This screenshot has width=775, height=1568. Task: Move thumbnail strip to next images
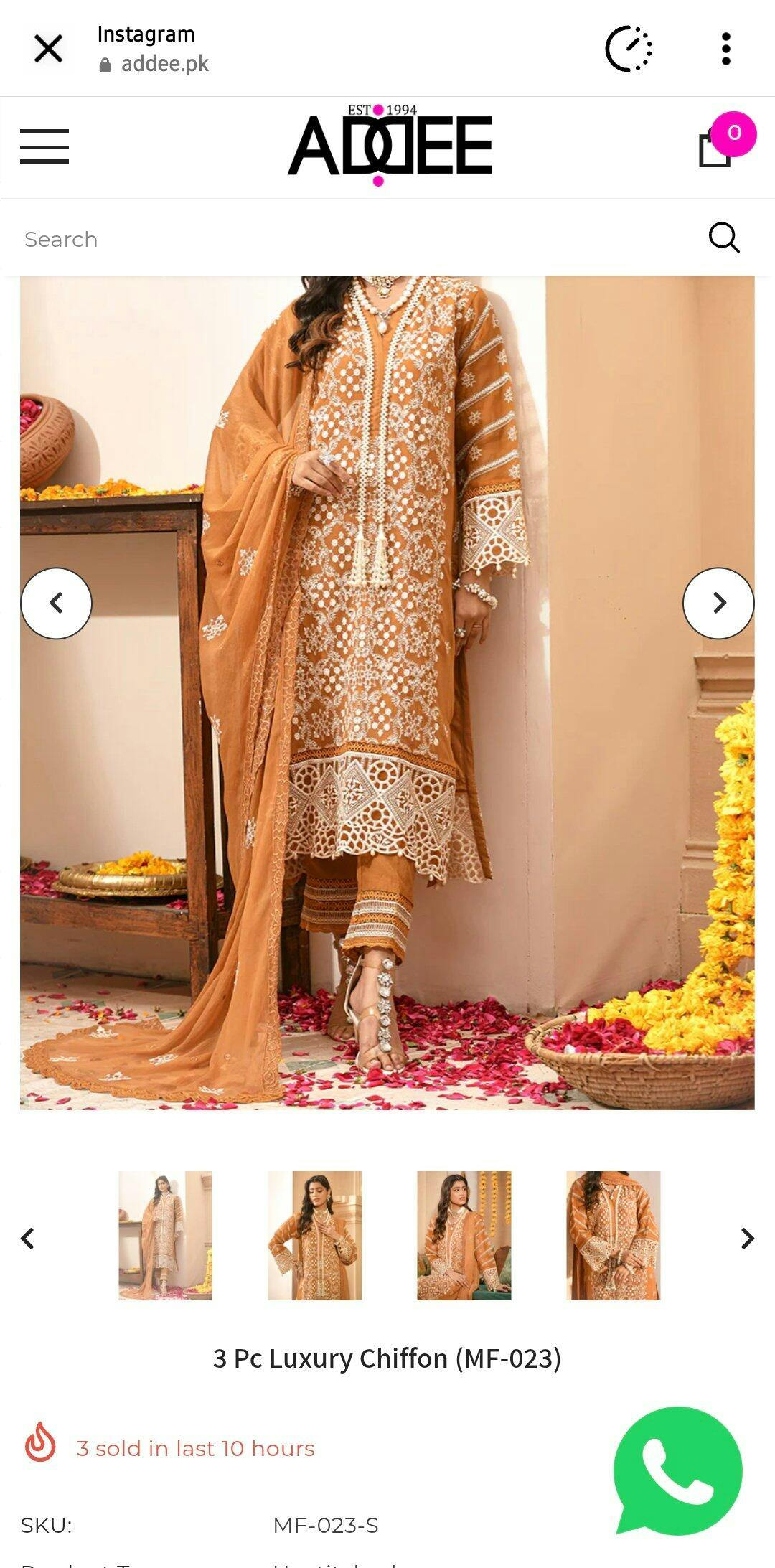[747, 1238]
